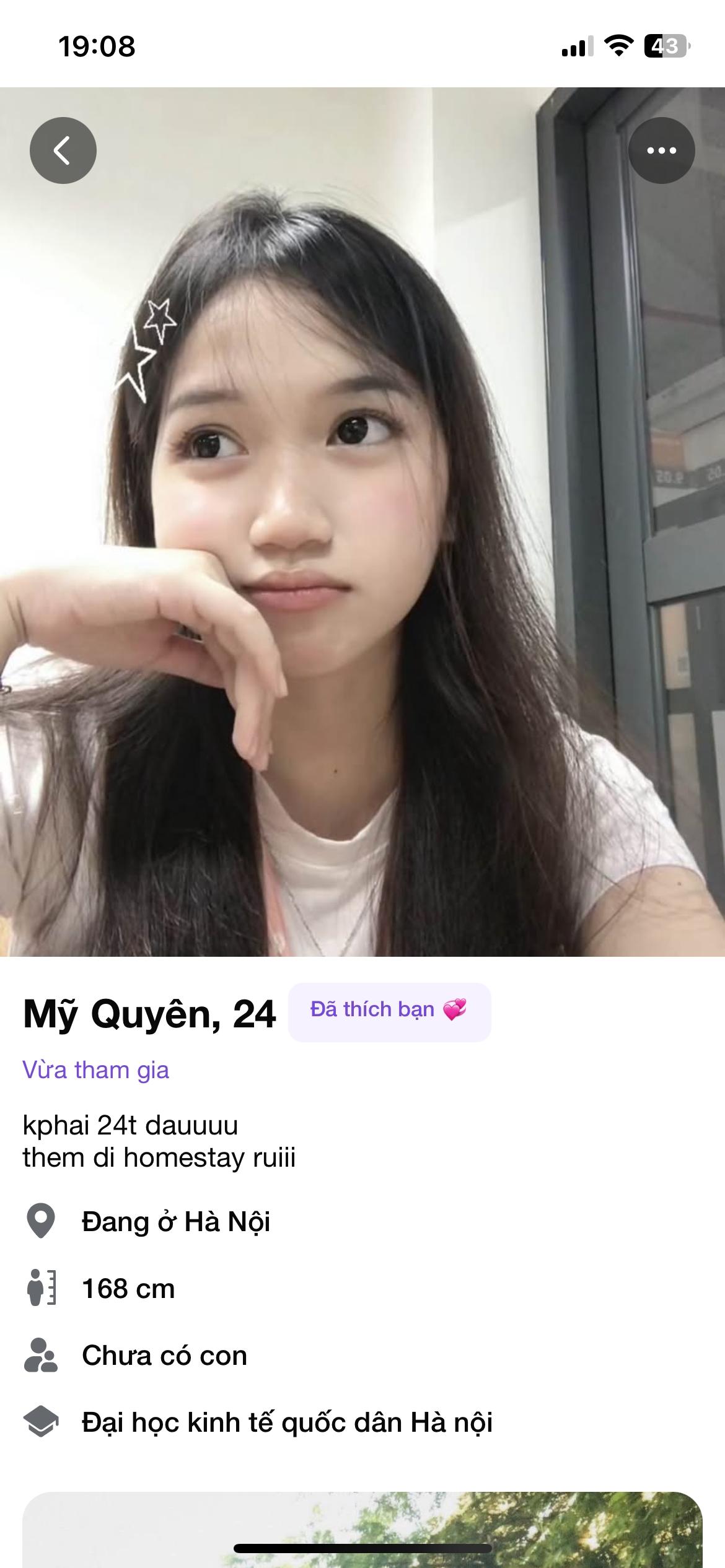Open the three-dot overflow menu
Image resolution: width=725 pixels, height=1568 pixels.
point(661,150)
